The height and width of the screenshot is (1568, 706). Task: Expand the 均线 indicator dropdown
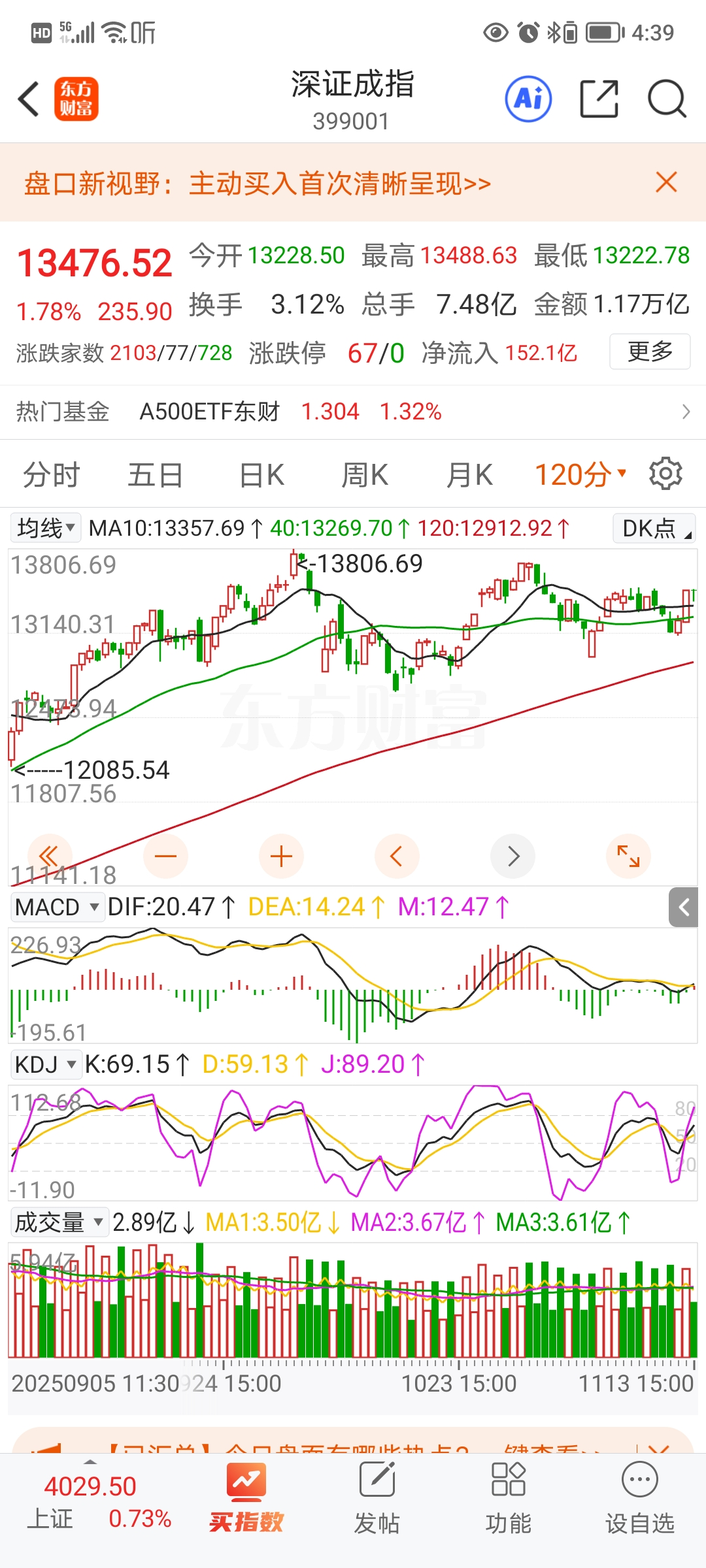click(x=46, y=528)
